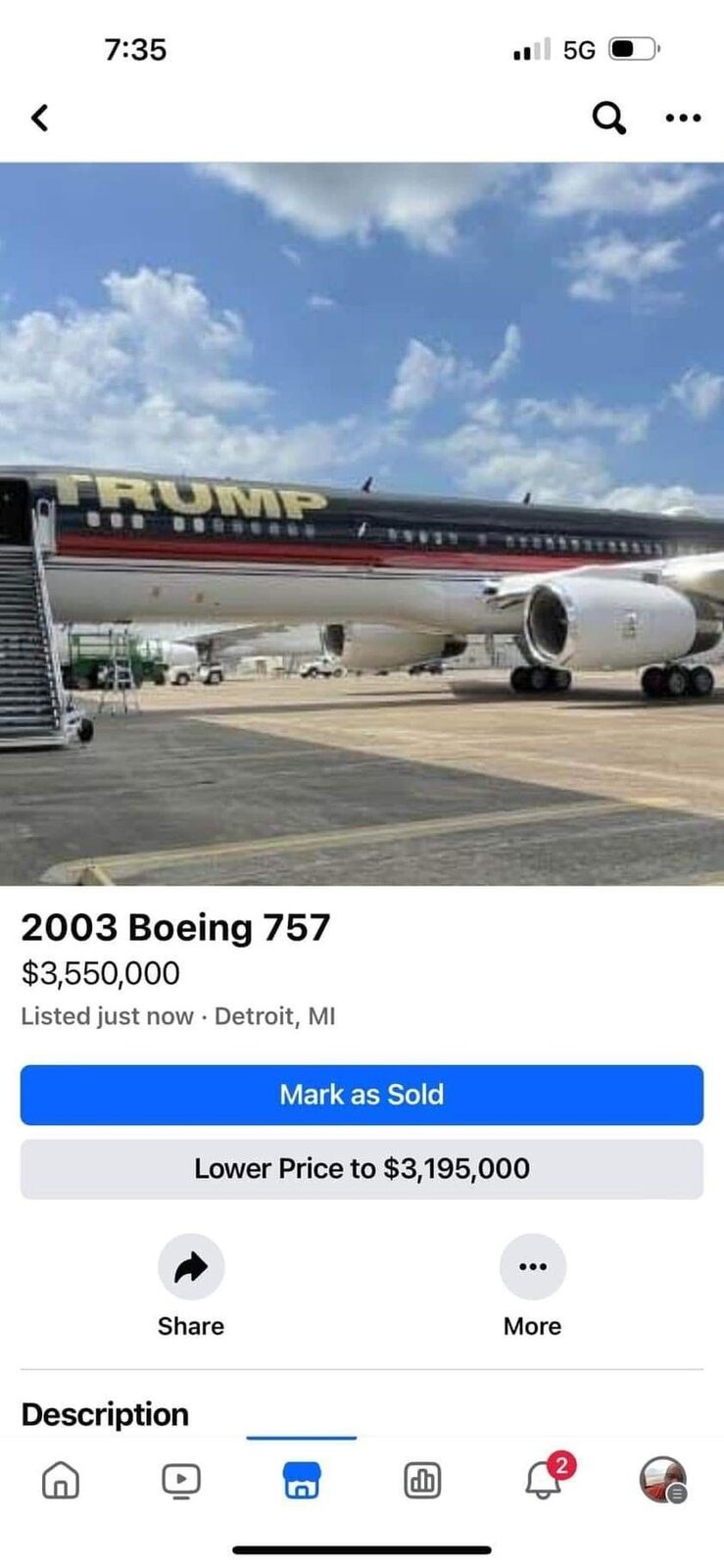Open the top-right three-dot menu

683,118
